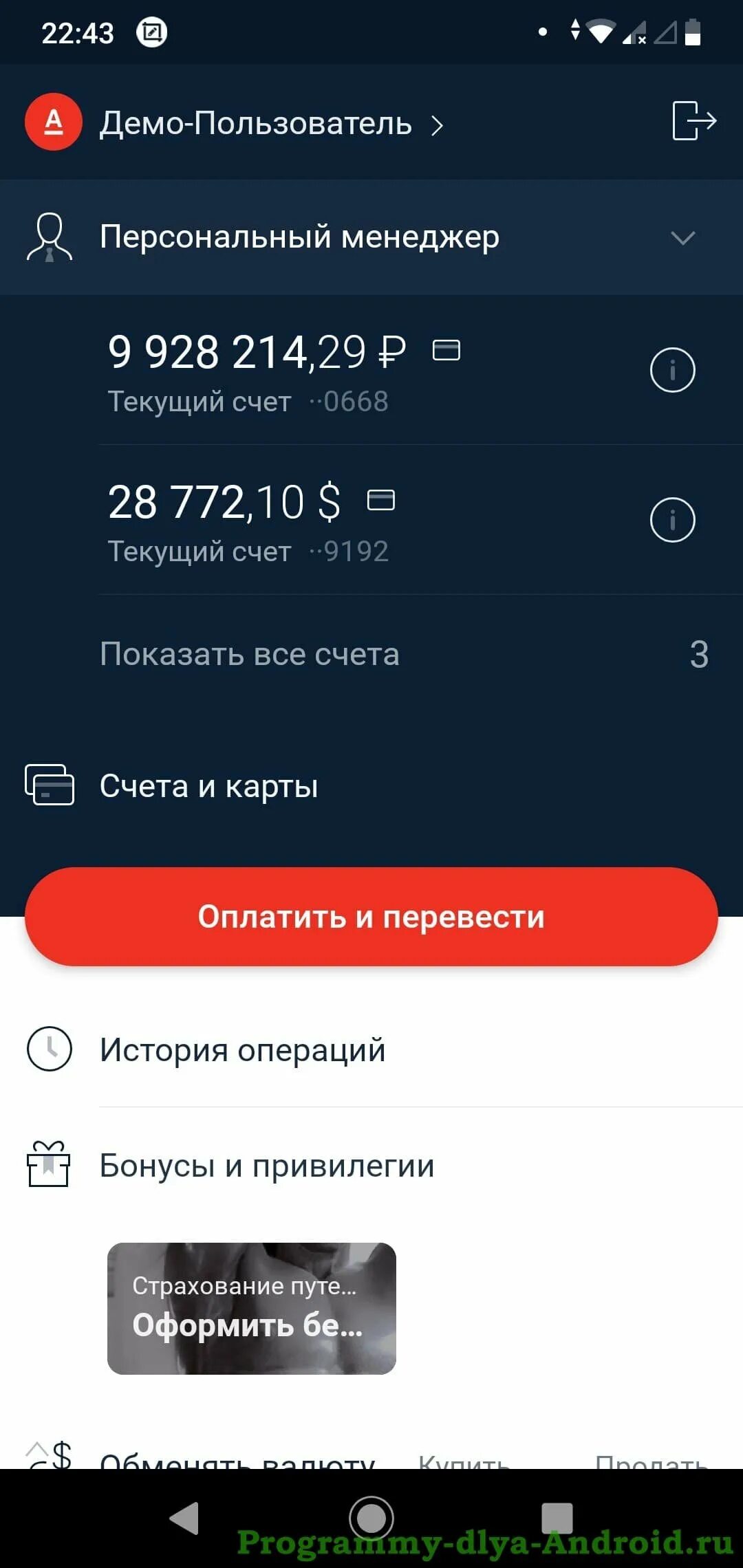The height and width of the screenshot is (1568, 743).
Task: Open the Демо-Пользователь profile
Action: pos(256,124)
